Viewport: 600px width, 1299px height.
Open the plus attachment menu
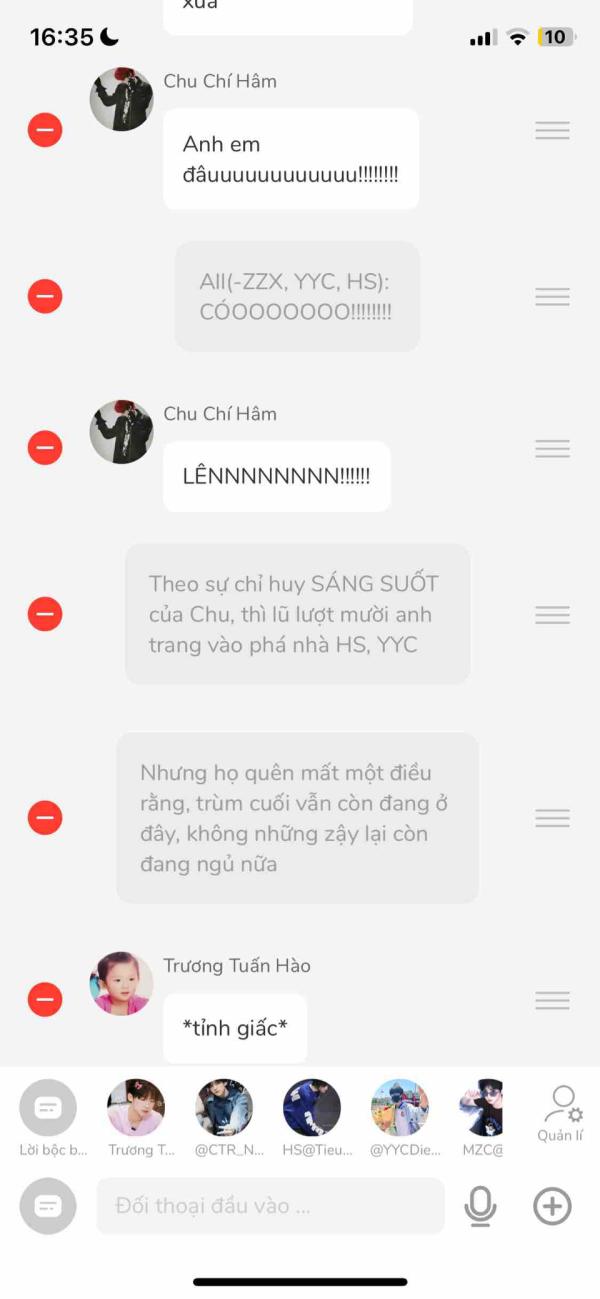[552, 1206]
